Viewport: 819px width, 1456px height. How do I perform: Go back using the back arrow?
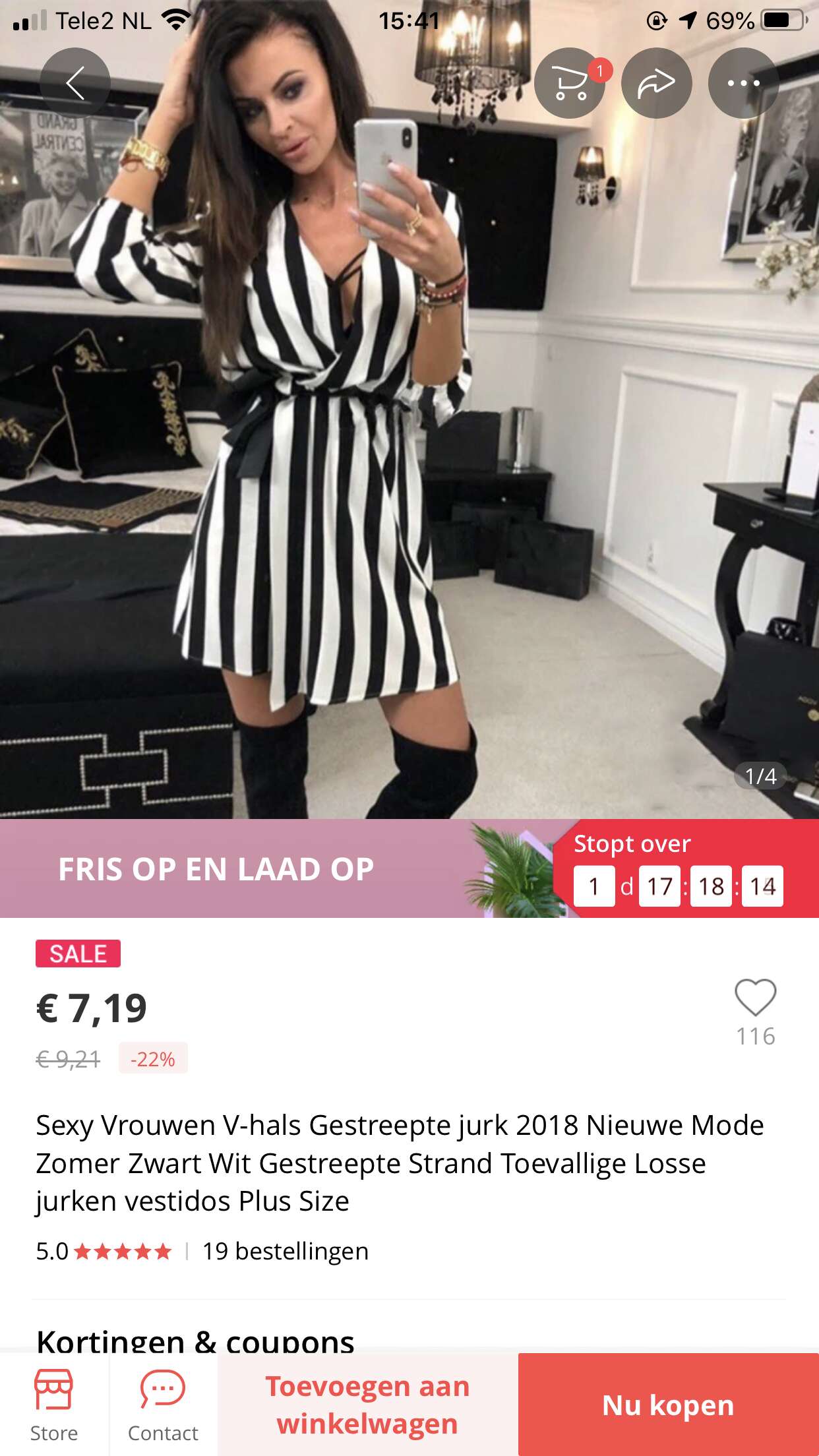coord(75,83)
